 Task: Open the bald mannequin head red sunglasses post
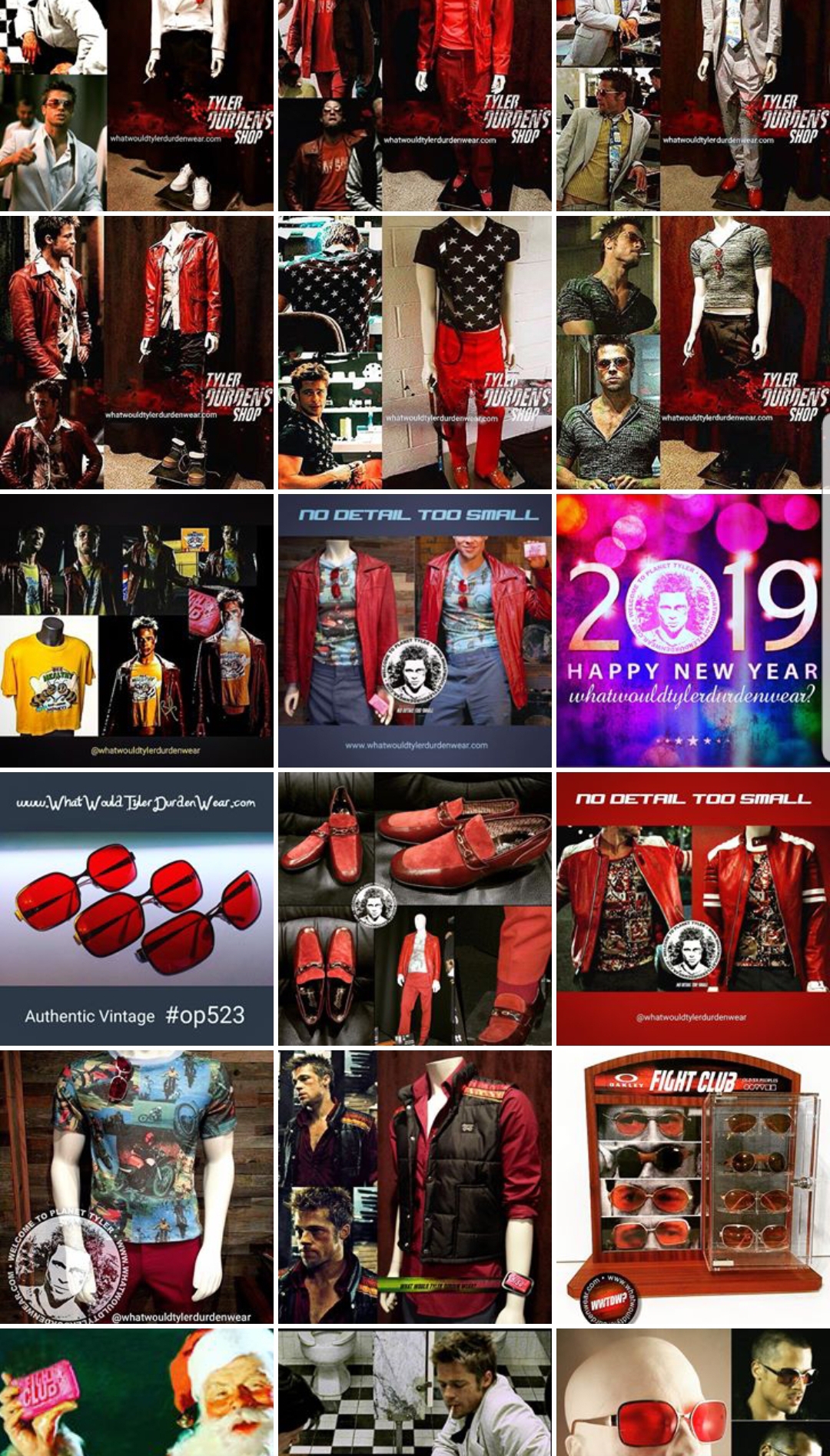pos(693,1392)
